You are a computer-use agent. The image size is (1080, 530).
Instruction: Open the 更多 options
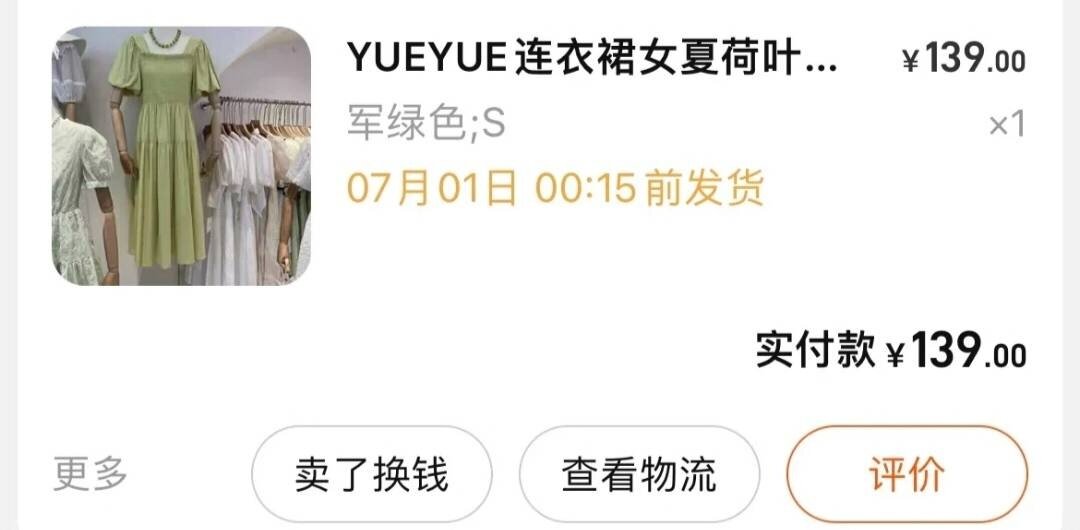[91, 474]
